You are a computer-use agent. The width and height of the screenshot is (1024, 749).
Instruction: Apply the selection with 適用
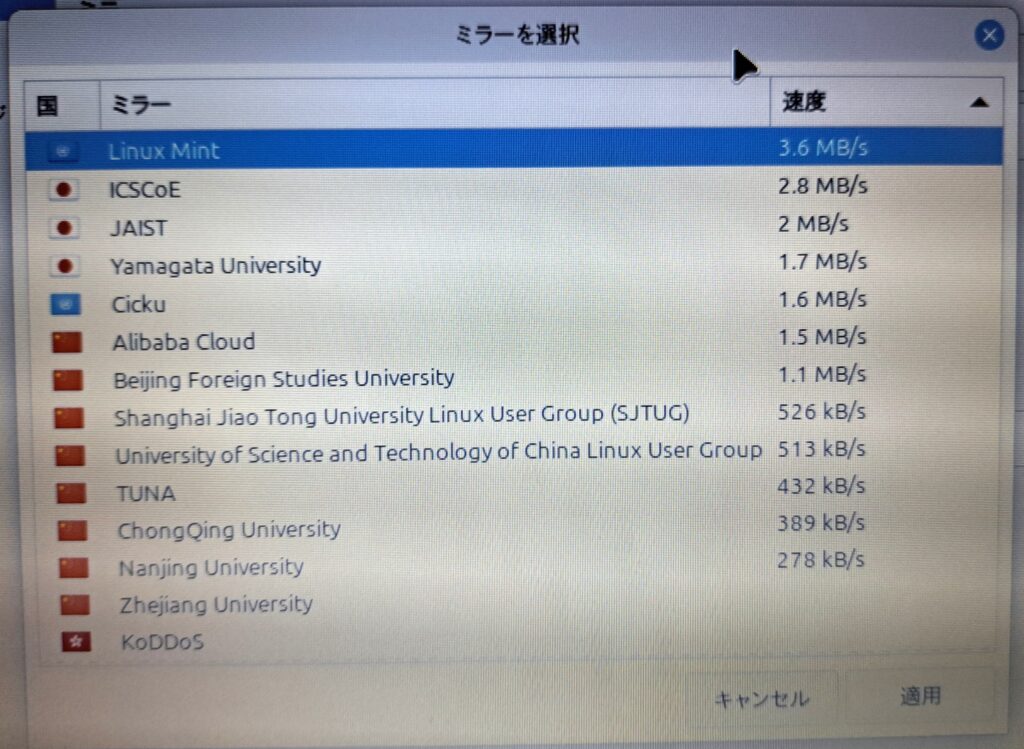point(920,696)
